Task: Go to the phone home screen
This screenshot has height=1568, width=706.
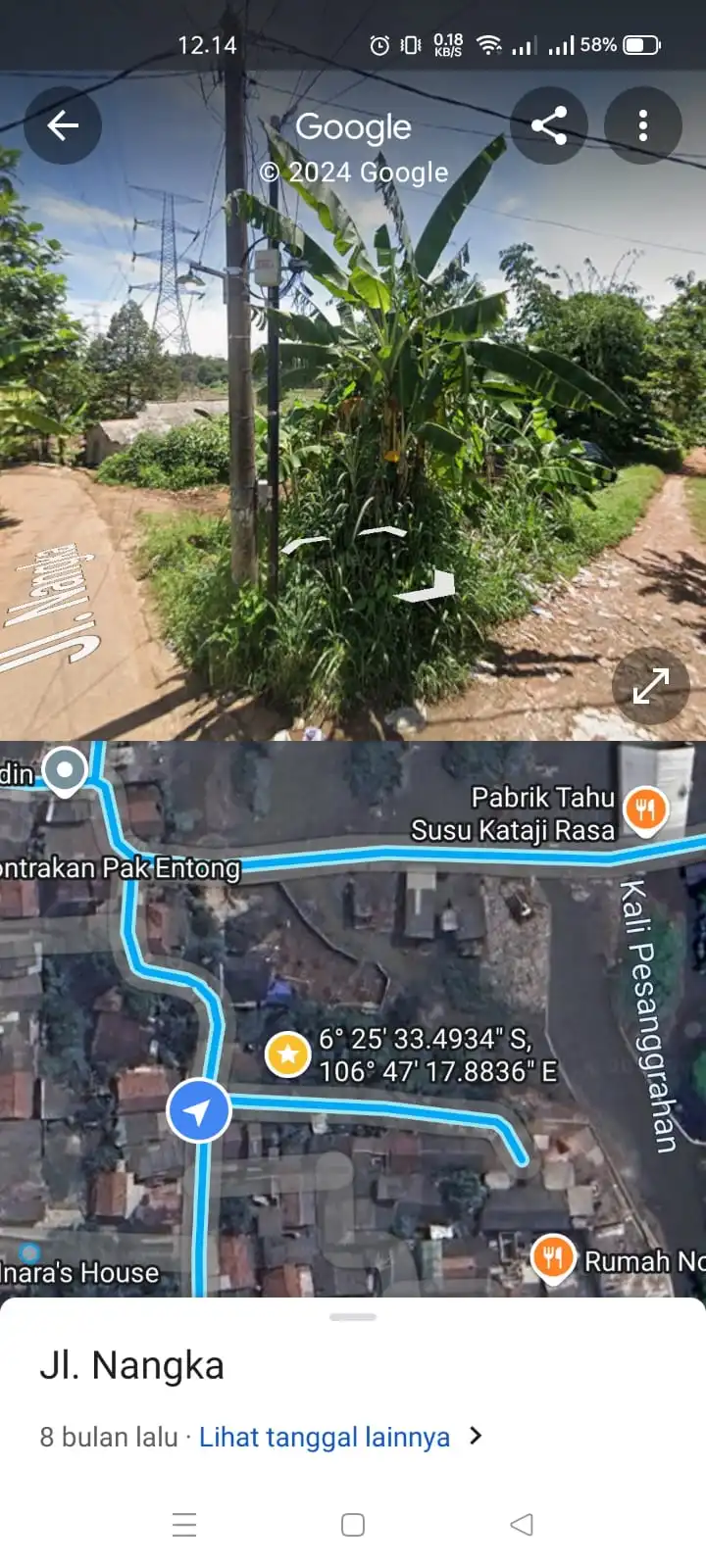Action: pos(353,1525)
